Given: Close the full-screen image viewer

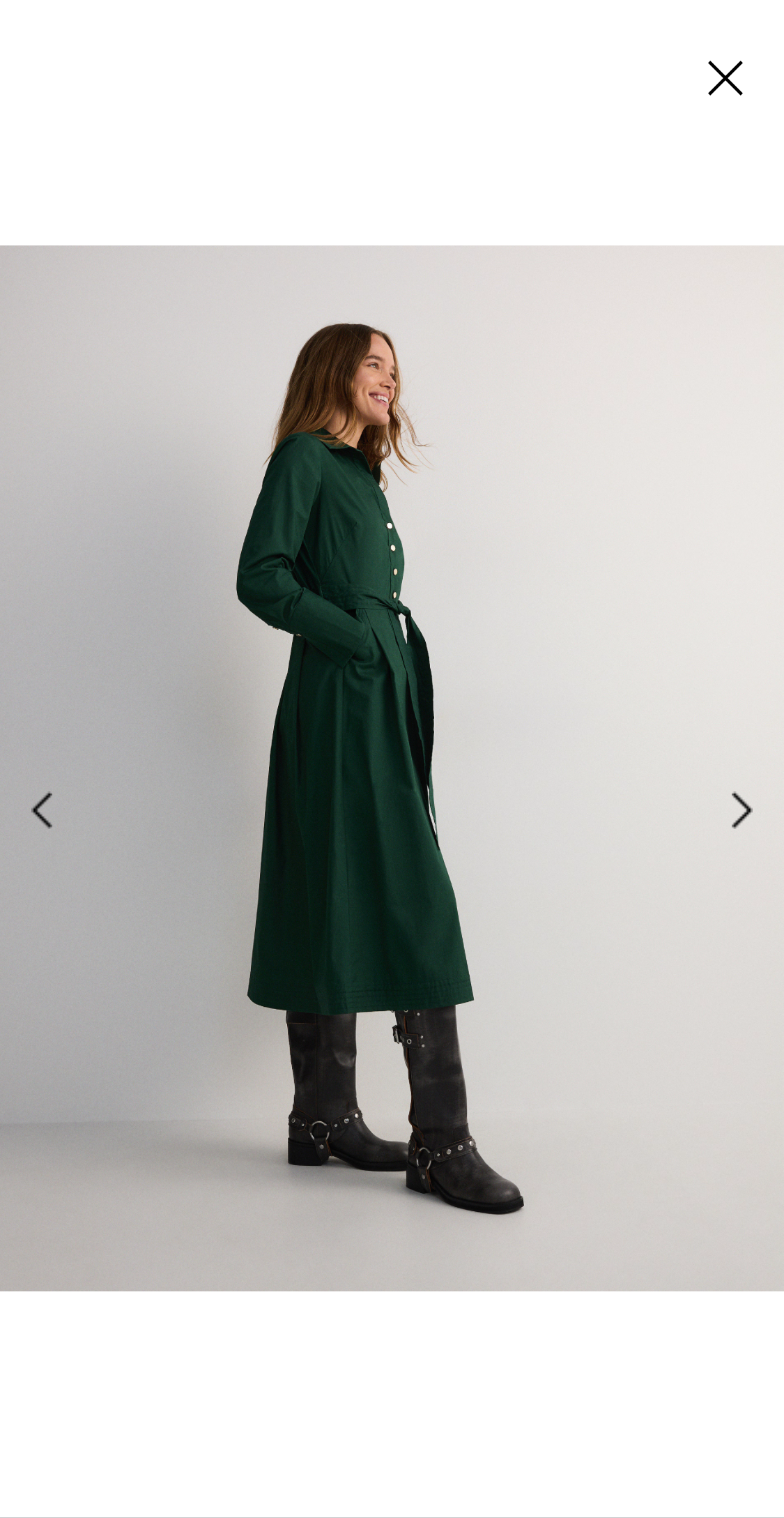Looking at the screenshot, I should click(x=725, y=78).
